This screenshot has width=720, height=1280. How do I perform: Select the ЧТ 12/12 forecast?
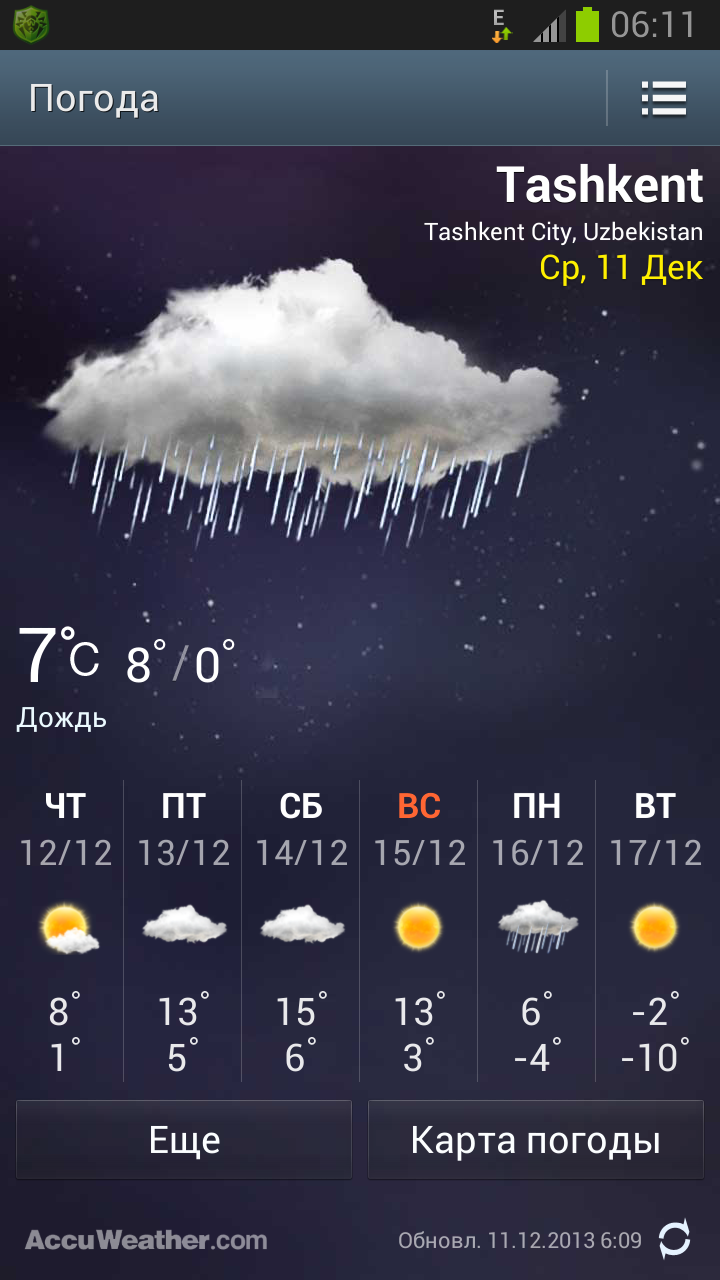66,930
